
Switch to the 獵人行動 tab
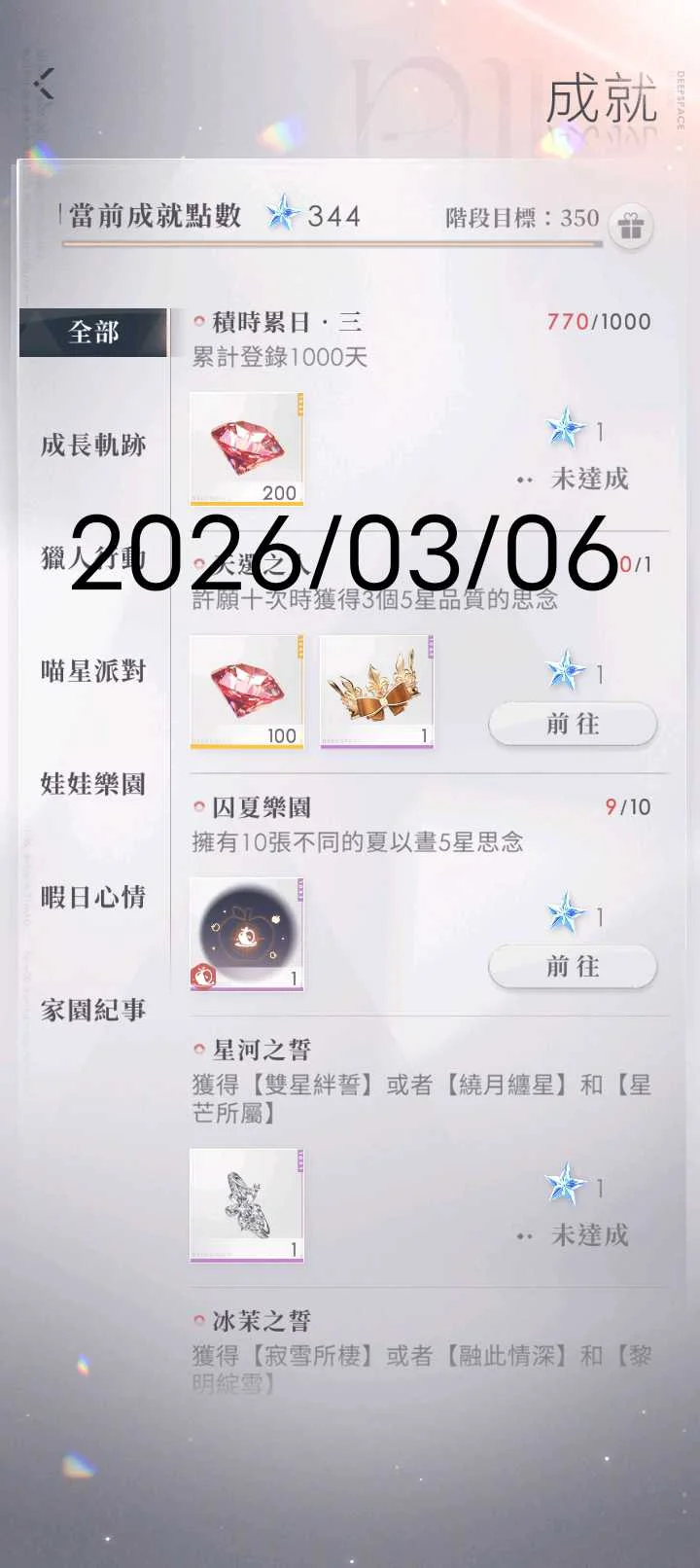(x=93, y=558)
